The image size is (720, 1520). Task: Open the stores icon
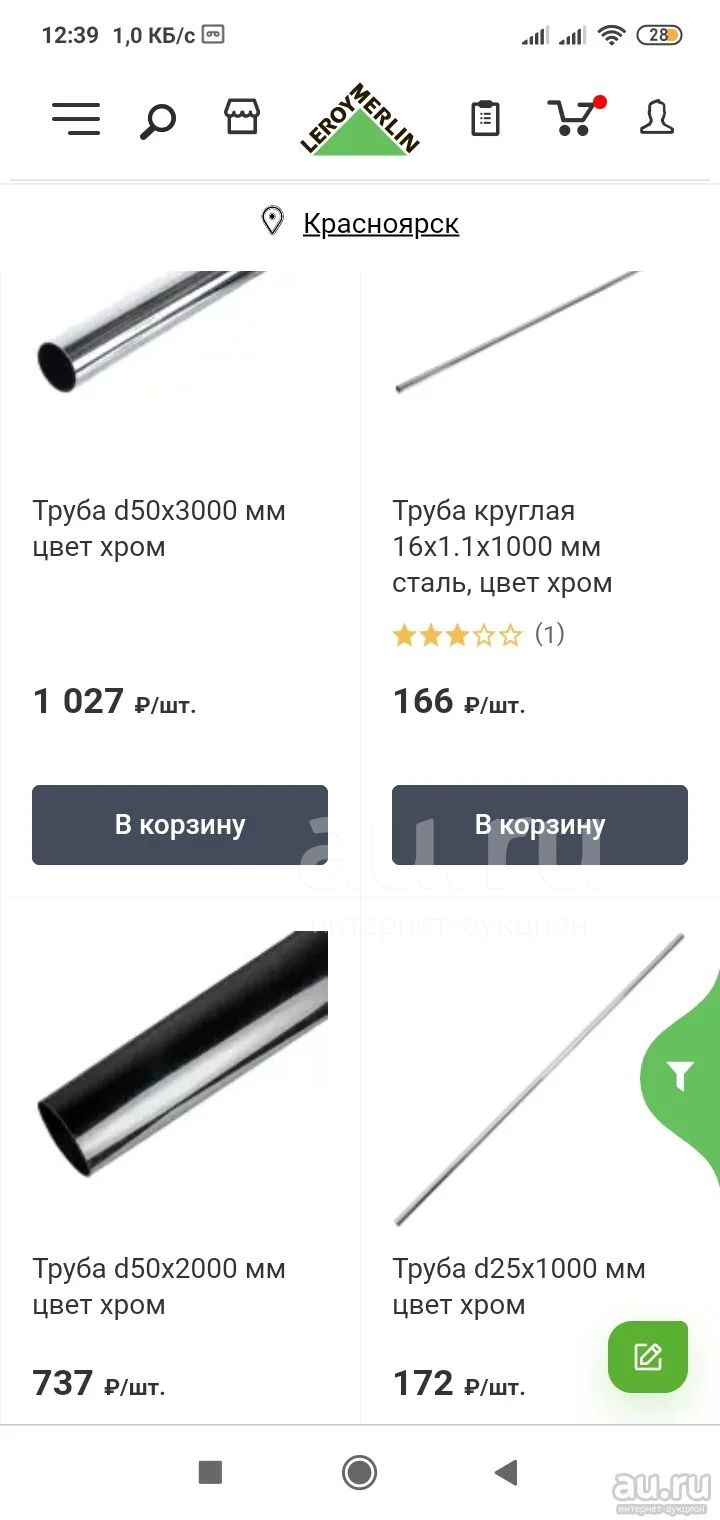click(x=242, y=117)
